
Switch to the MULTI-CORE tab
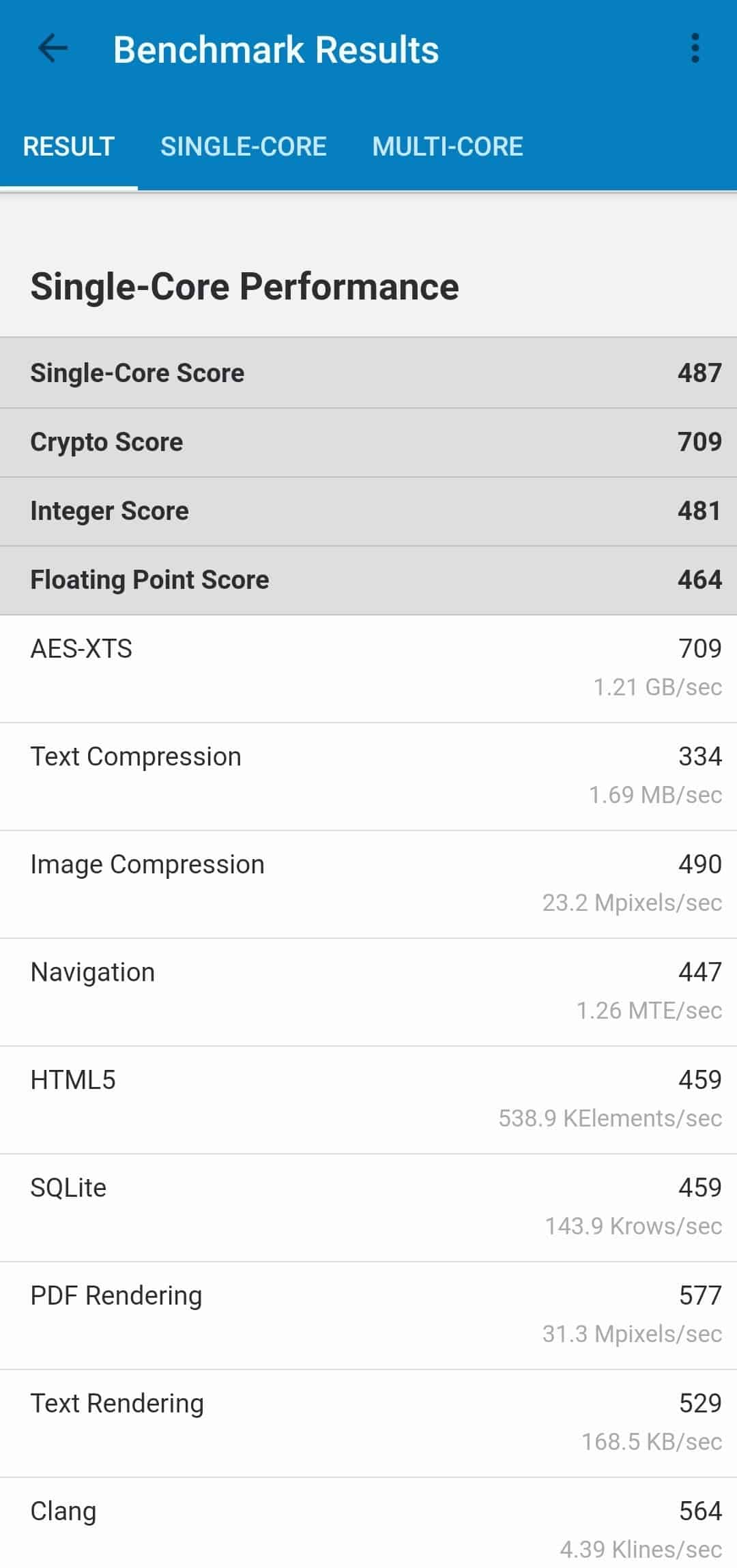(448, 147)
